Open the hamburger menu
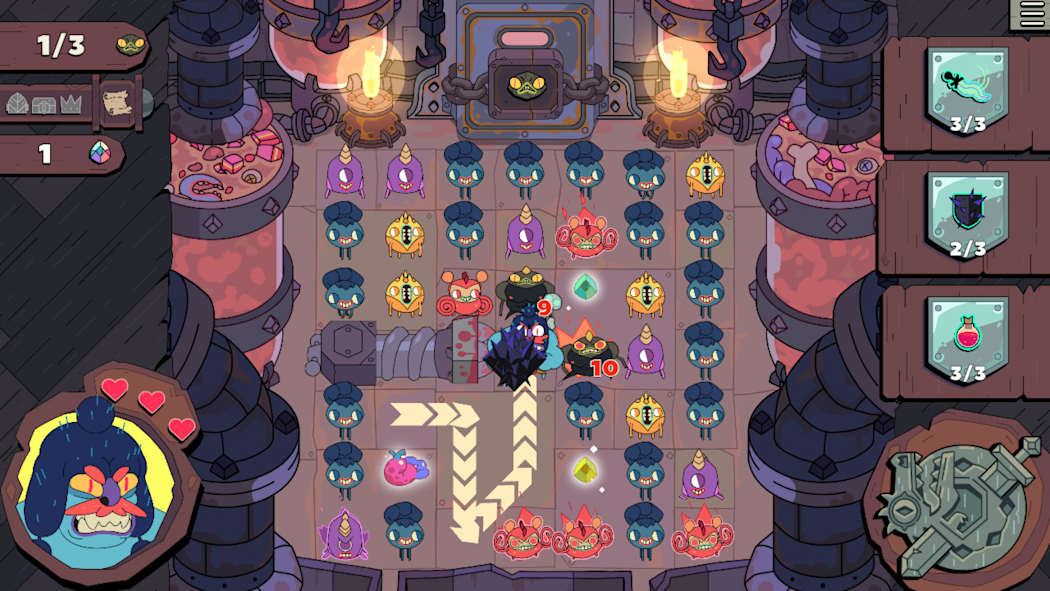The width and height of the screenshot is (1050, 591). pyautogui.click(x=1031, y=13)
